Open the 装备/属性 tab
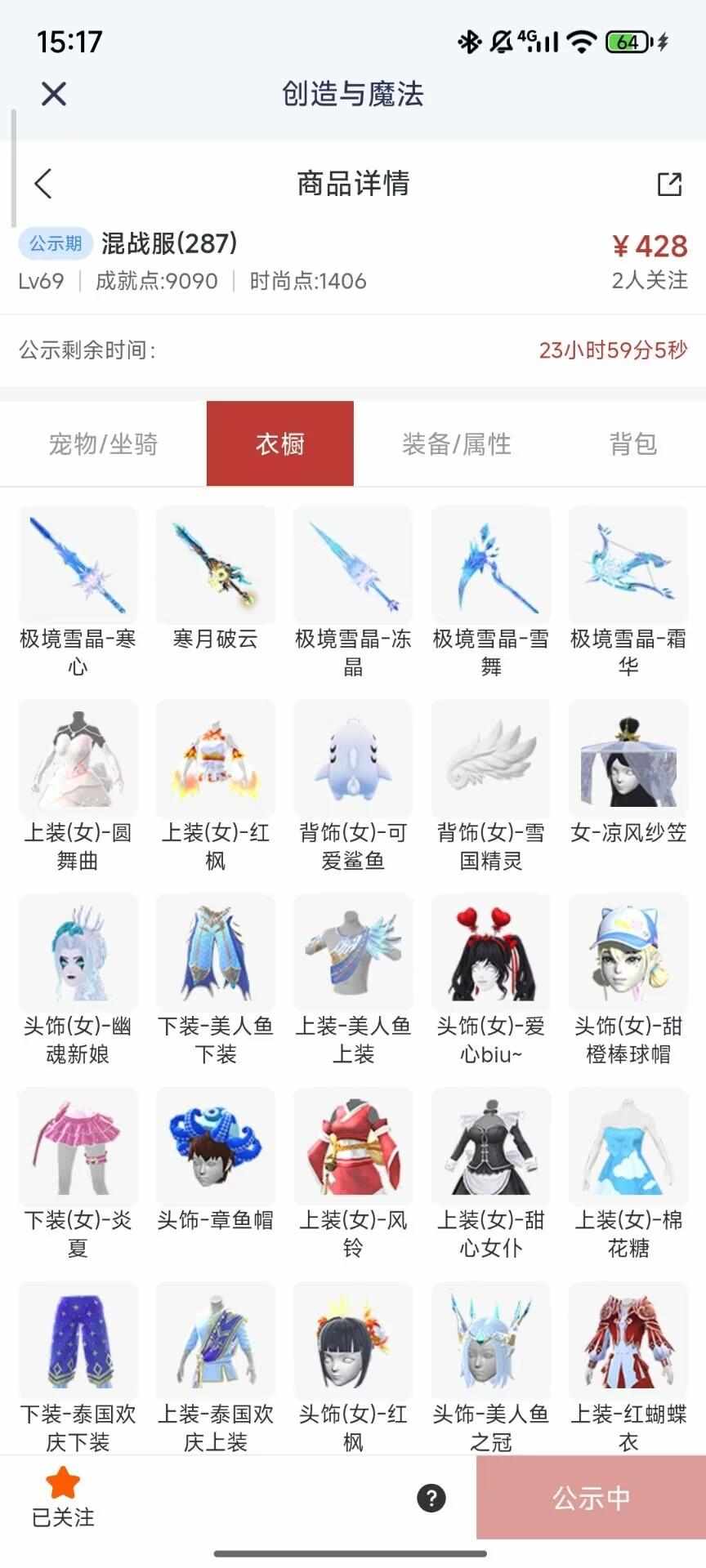The image size is (706, 1568). tap(456, 444)
